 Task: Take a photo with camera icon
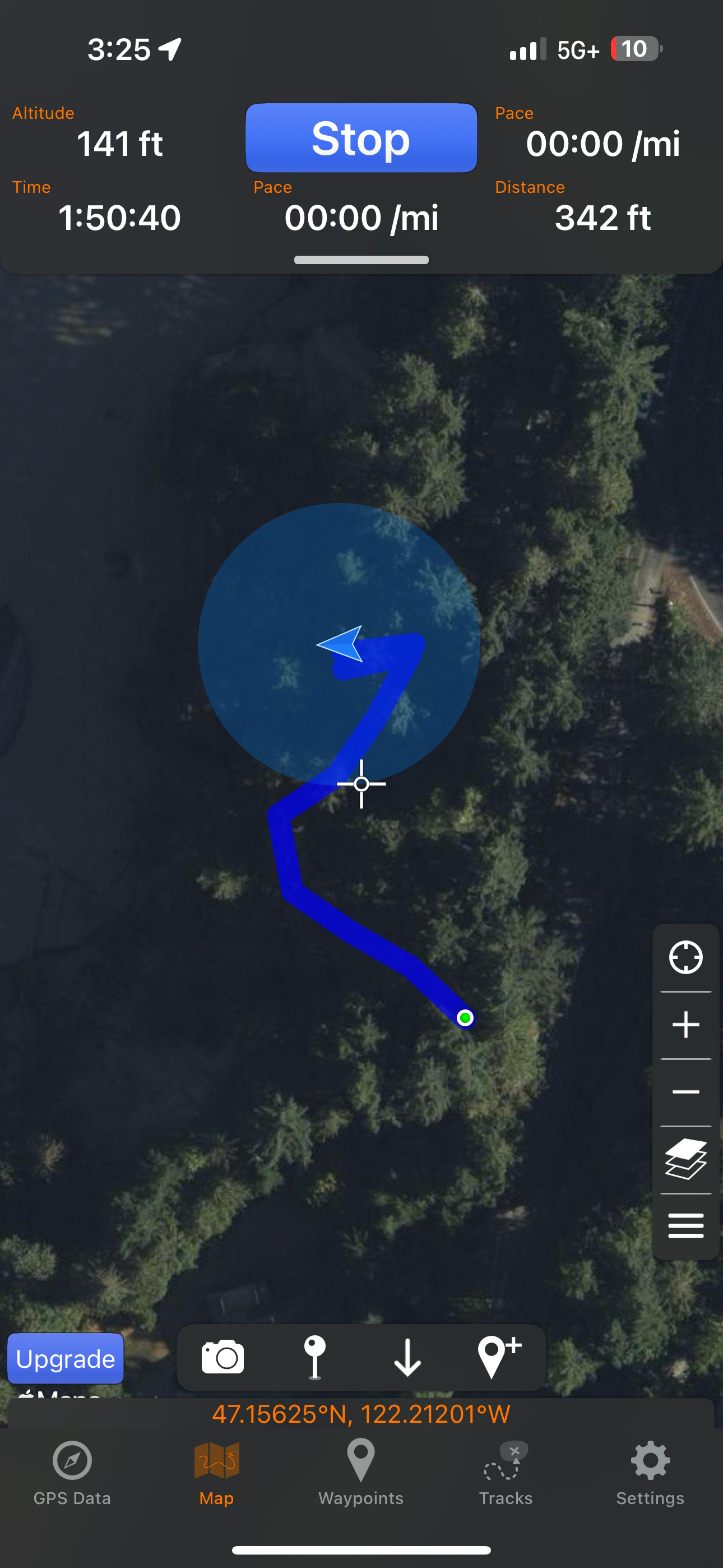point(223,1357)
